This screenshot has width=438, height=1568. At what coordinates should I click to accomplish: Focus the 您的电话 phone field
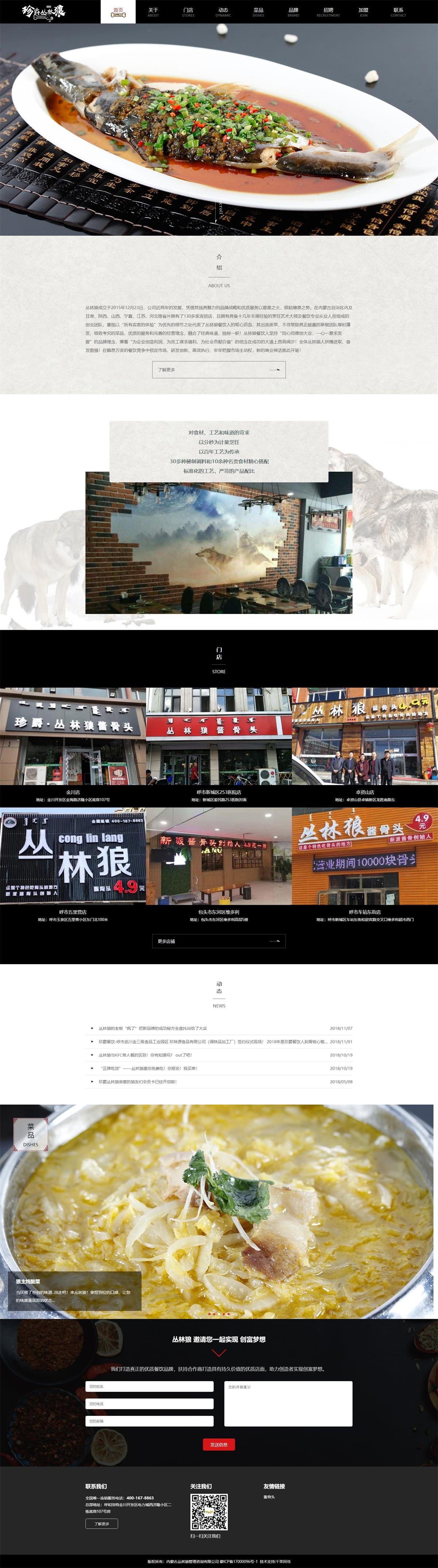coord(149,1404)
